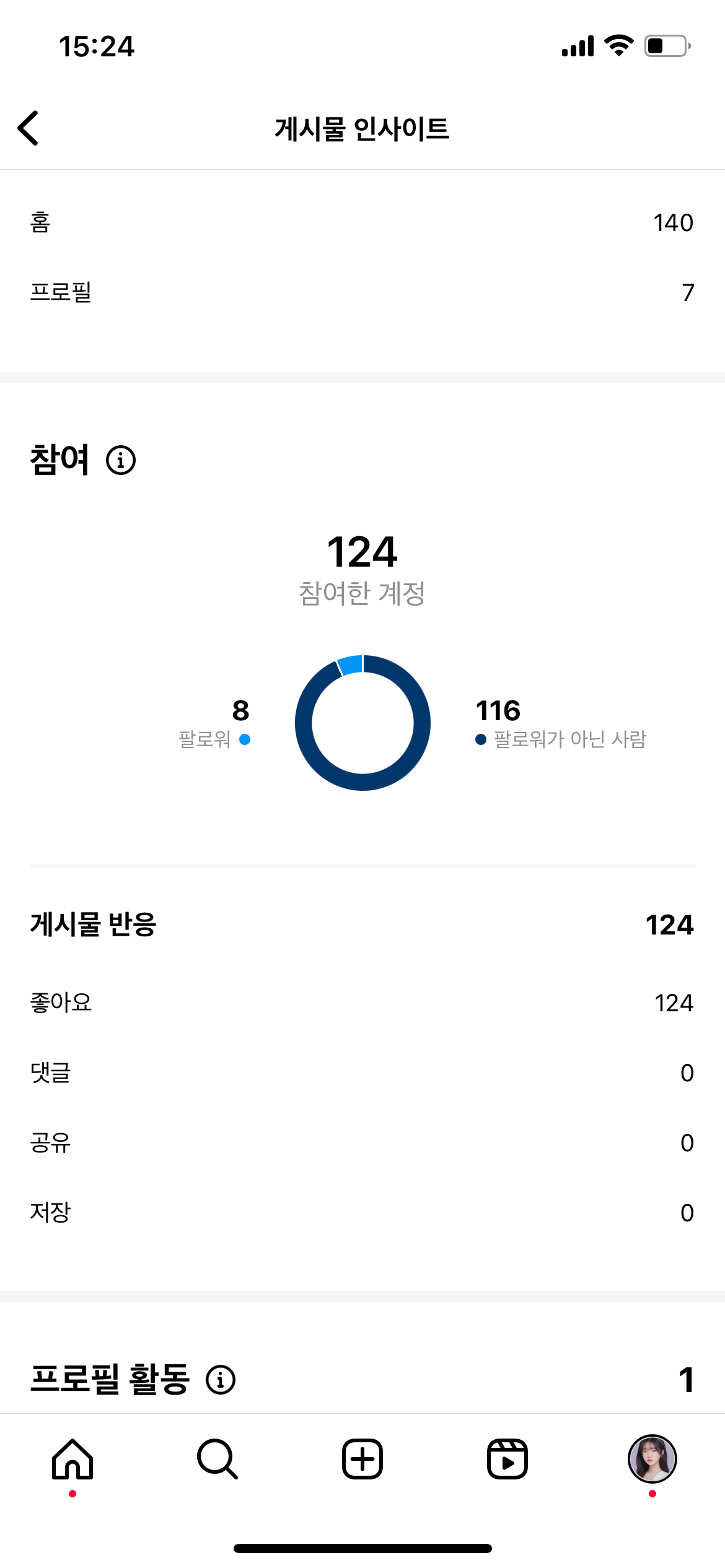Show info about 프로필 활동
The width and height of the screenshot is (725, 1568).
(221, 1380)
